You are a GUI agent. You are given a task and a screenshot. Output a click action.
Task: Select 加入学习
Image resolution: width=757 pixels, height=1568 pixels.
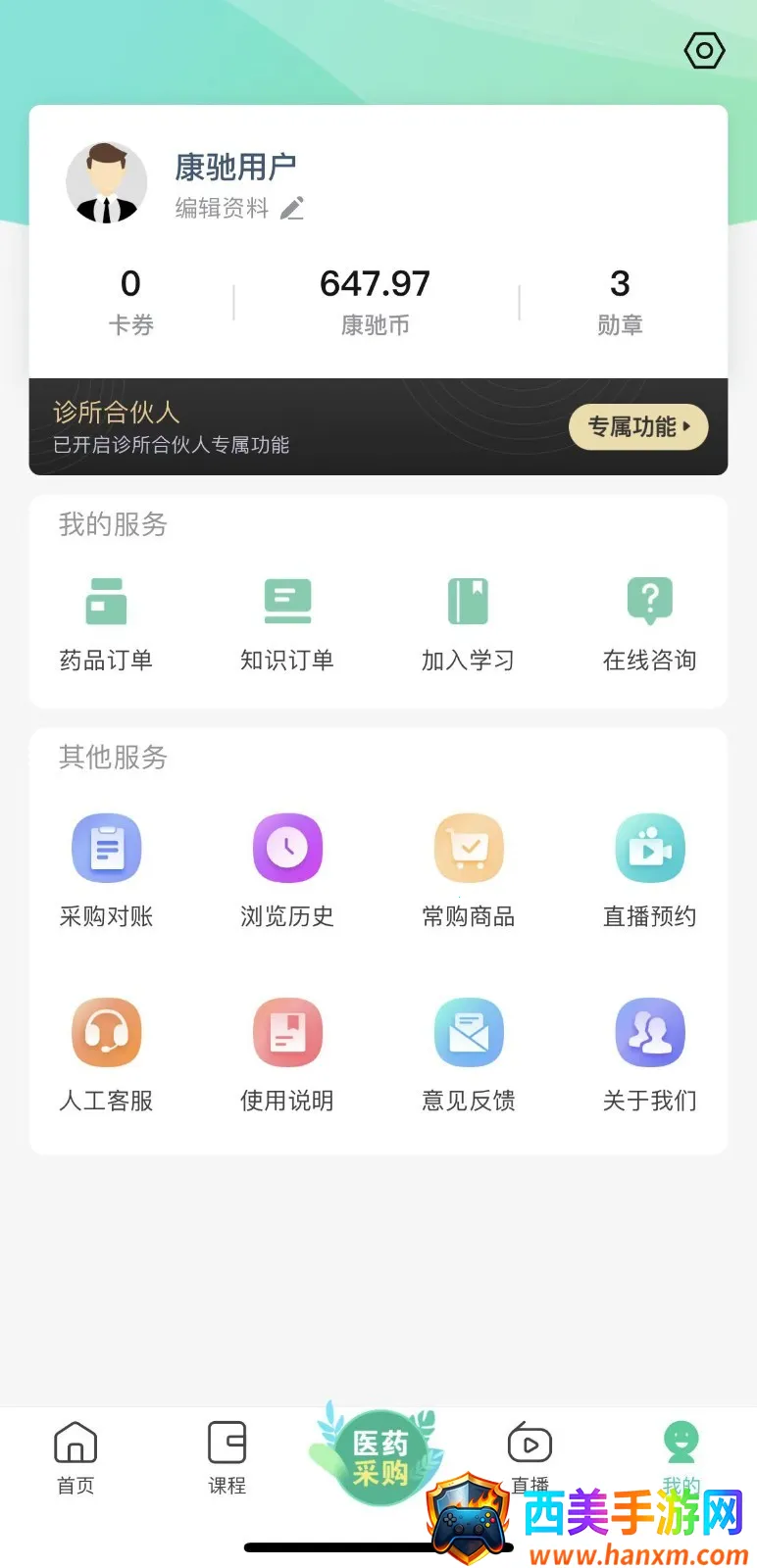pos(468,622)
